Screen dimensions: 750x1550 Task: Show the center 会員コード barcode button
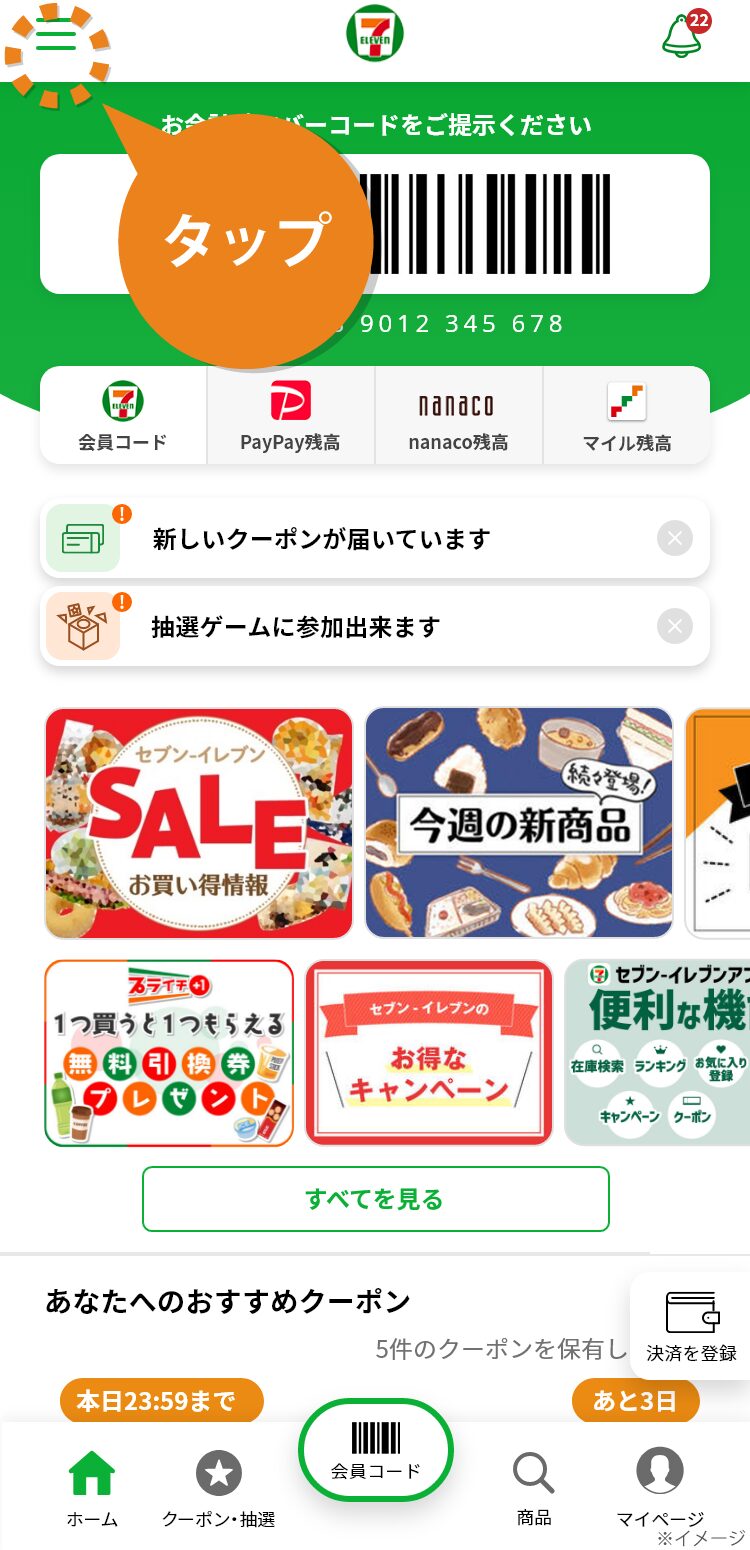376,1450
